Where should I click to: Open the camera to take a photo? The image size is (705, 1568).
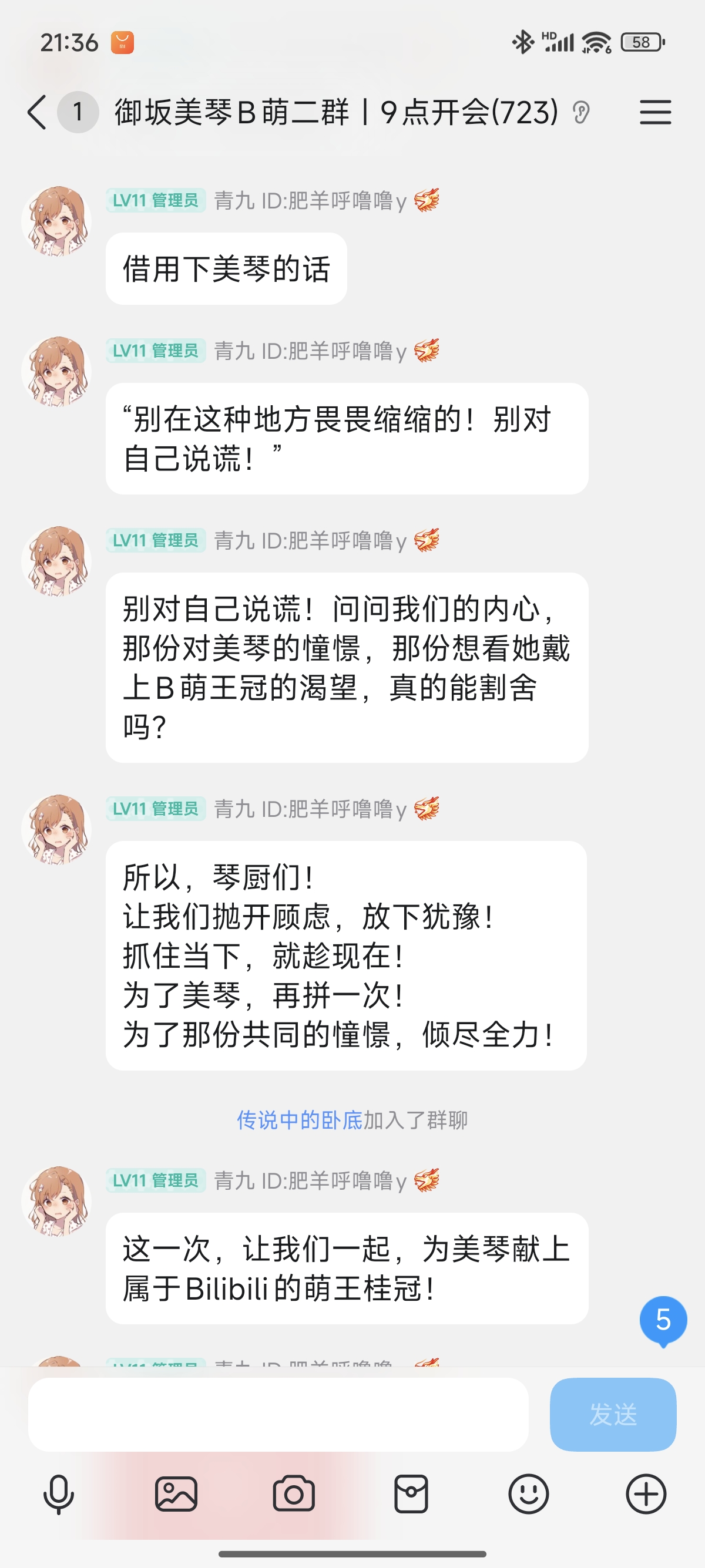pos(293,1494)
